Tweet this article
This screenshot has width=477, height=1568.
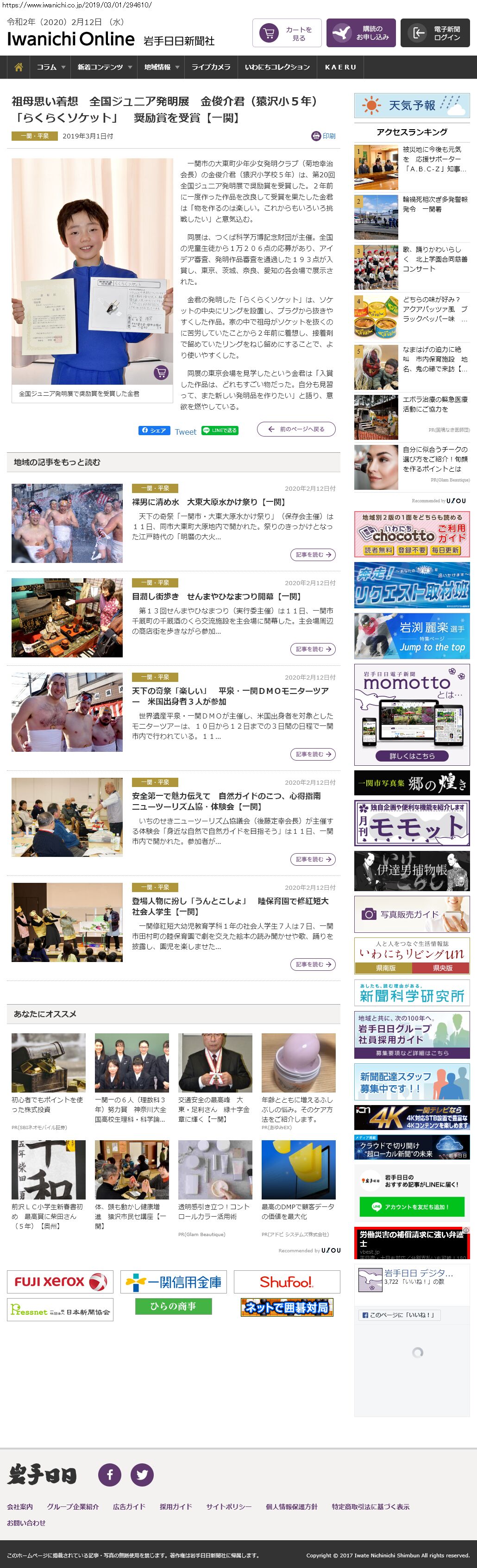[185, 431]
